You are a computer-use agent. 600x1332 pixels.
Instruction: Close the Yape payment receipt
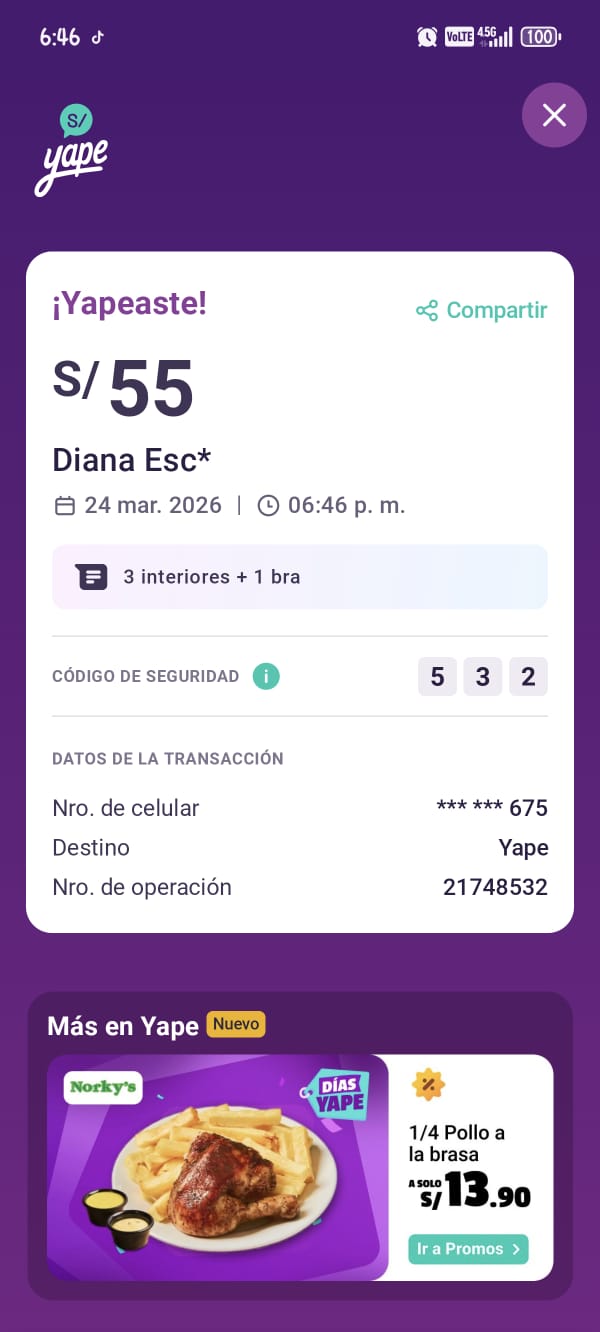pyautogui.click(x=554, y=115)
